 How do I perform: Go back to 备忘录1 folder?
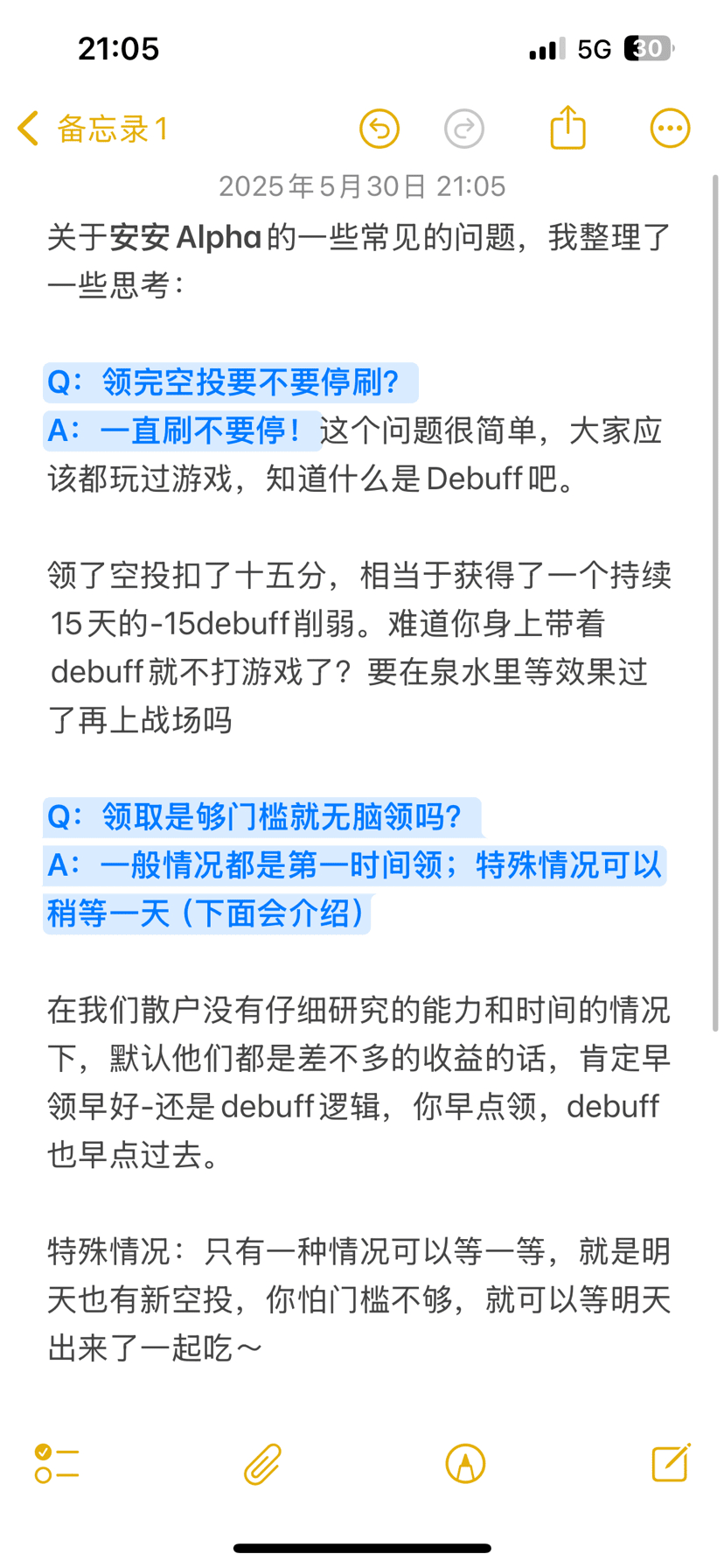point(93,129)
